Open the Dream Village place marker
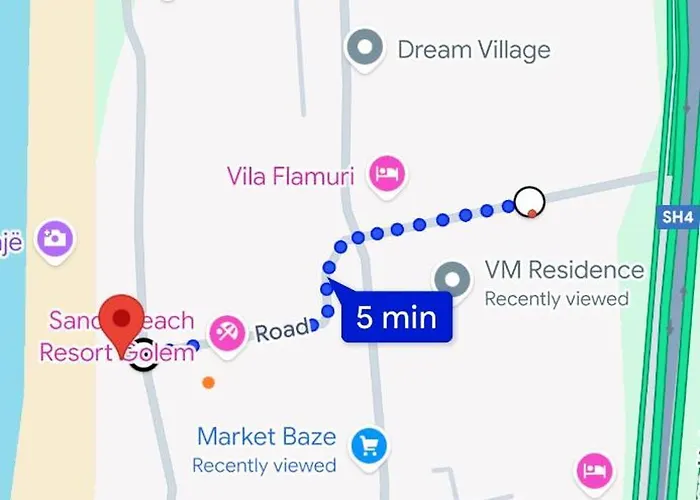Viewport: 700px width, 500px height. [x=365, y=48]
